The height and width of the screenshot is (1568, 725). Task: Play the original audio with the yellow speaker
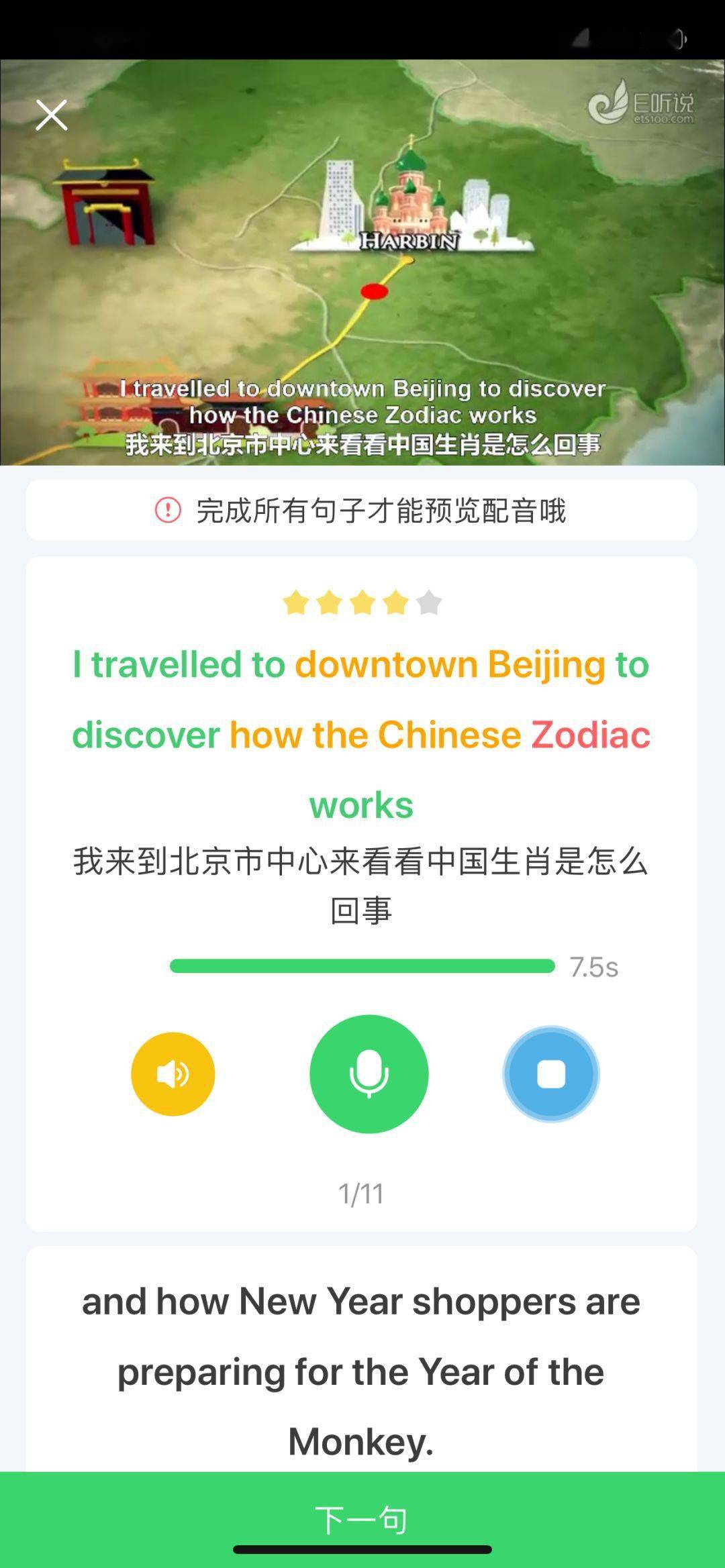pos(173,1074)
